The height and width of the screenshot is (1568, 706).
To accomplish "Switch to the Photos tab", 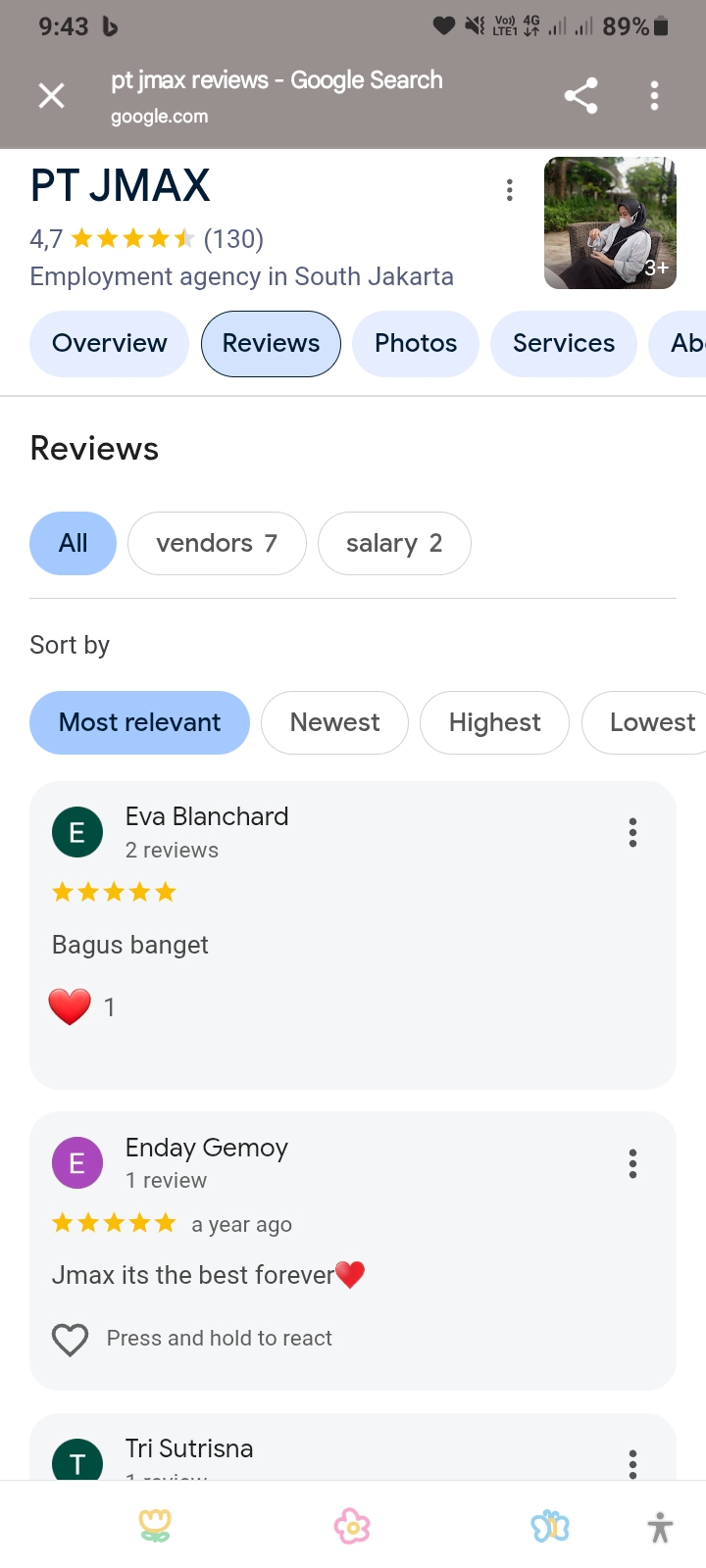I will pyautogui.click(x=416, y=344).
